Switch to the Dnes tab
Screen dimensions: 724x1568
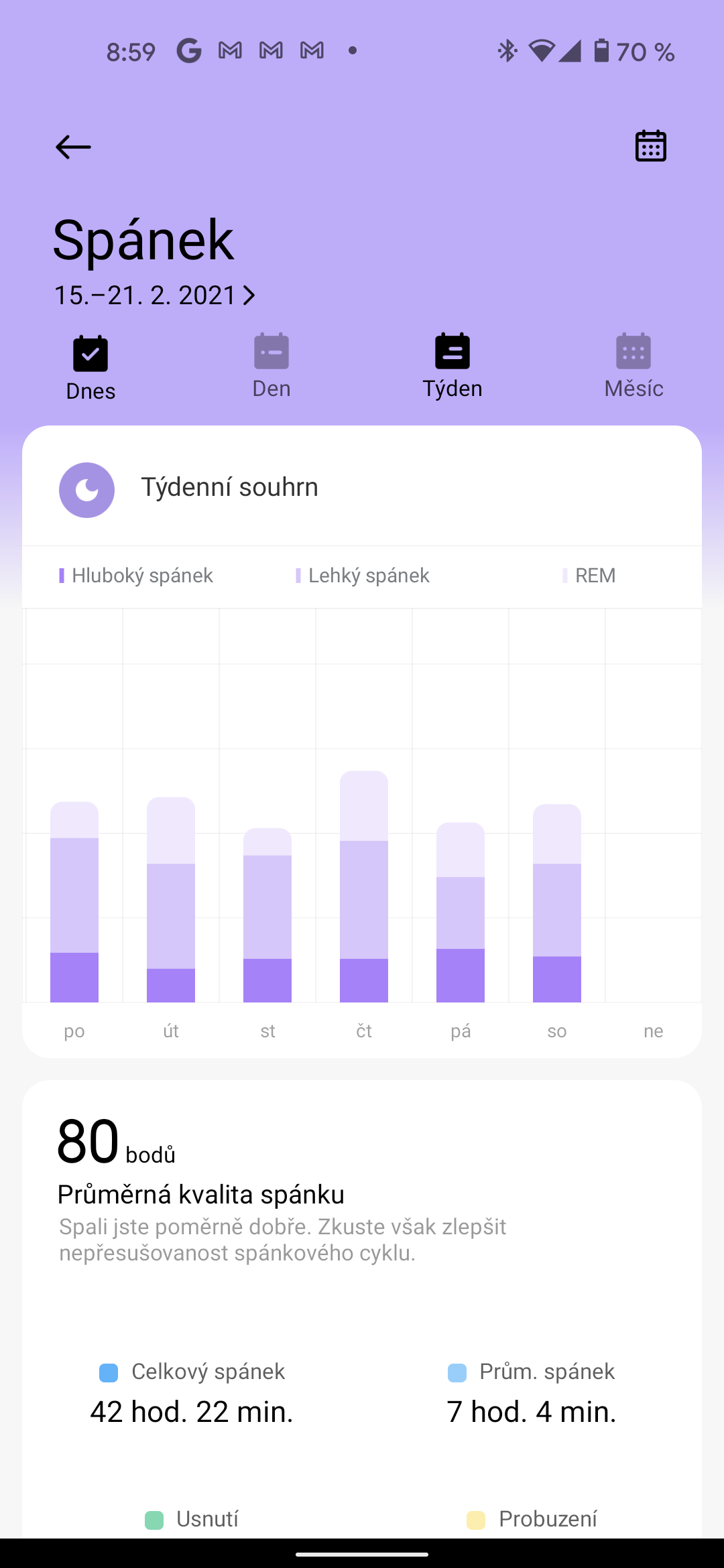click(90, 368)
